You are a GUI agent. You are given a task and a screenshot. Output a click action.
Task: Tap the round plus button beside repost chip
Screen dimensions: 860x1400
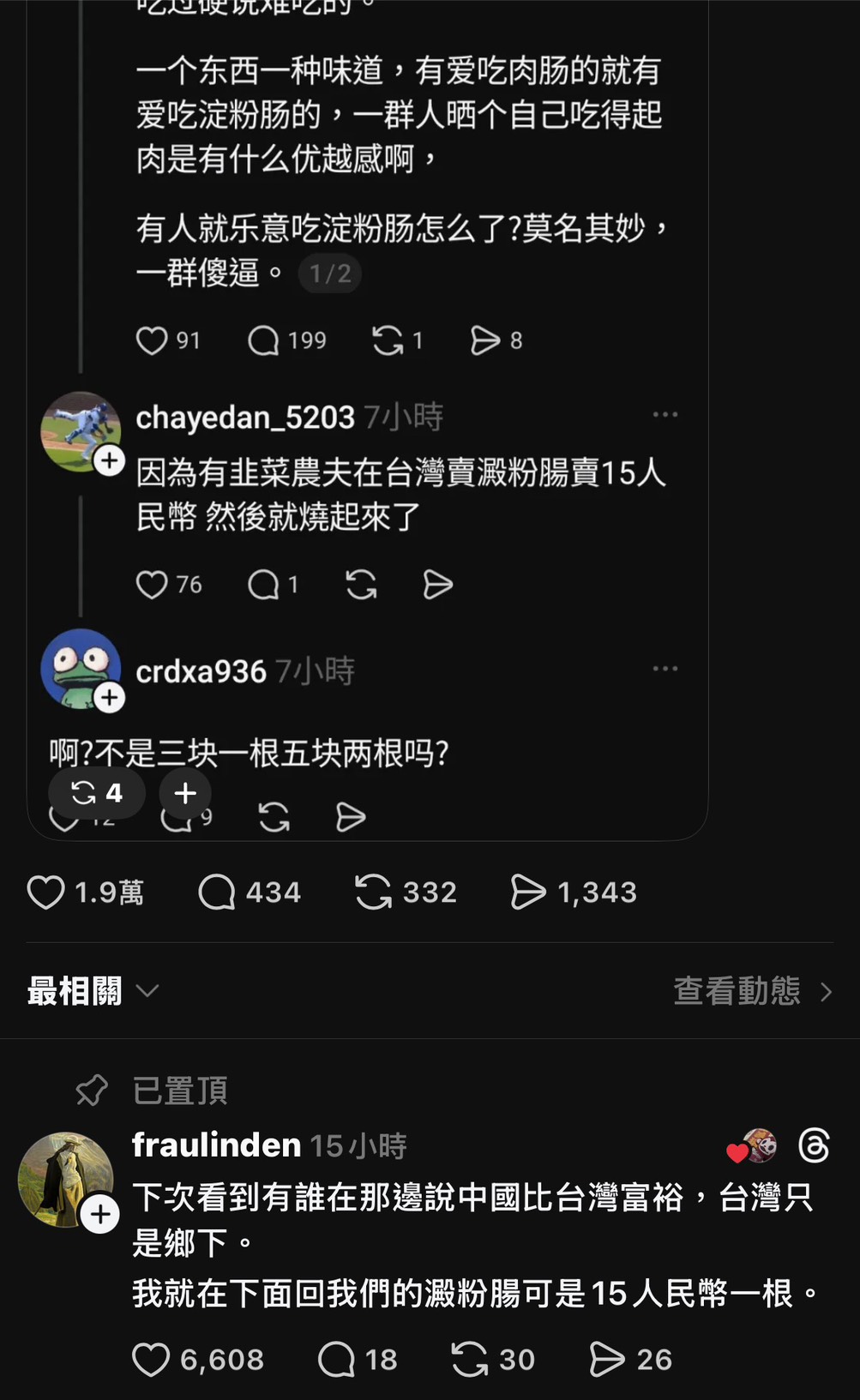click(185, 793)
